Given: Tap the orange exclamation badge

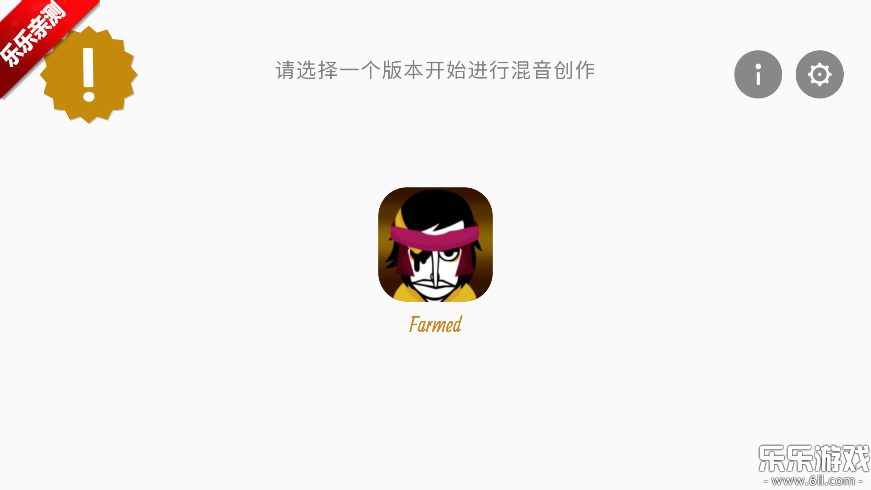Looking at the screenshot, I should (89, 74).
